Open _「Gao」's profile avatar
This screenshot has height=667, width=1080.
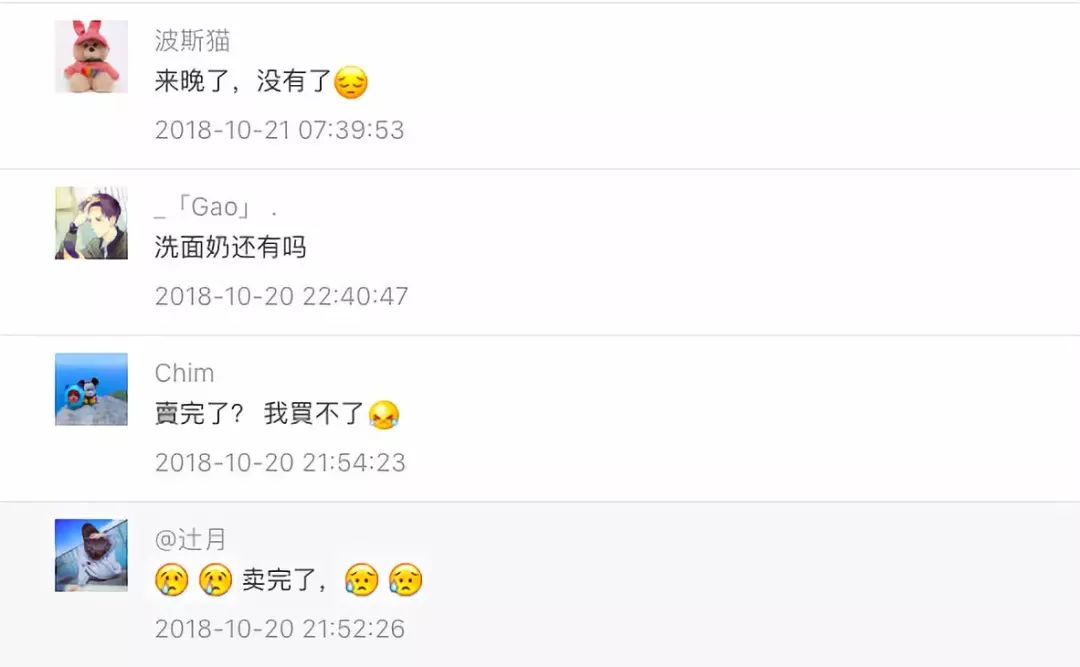coord(91,223)
